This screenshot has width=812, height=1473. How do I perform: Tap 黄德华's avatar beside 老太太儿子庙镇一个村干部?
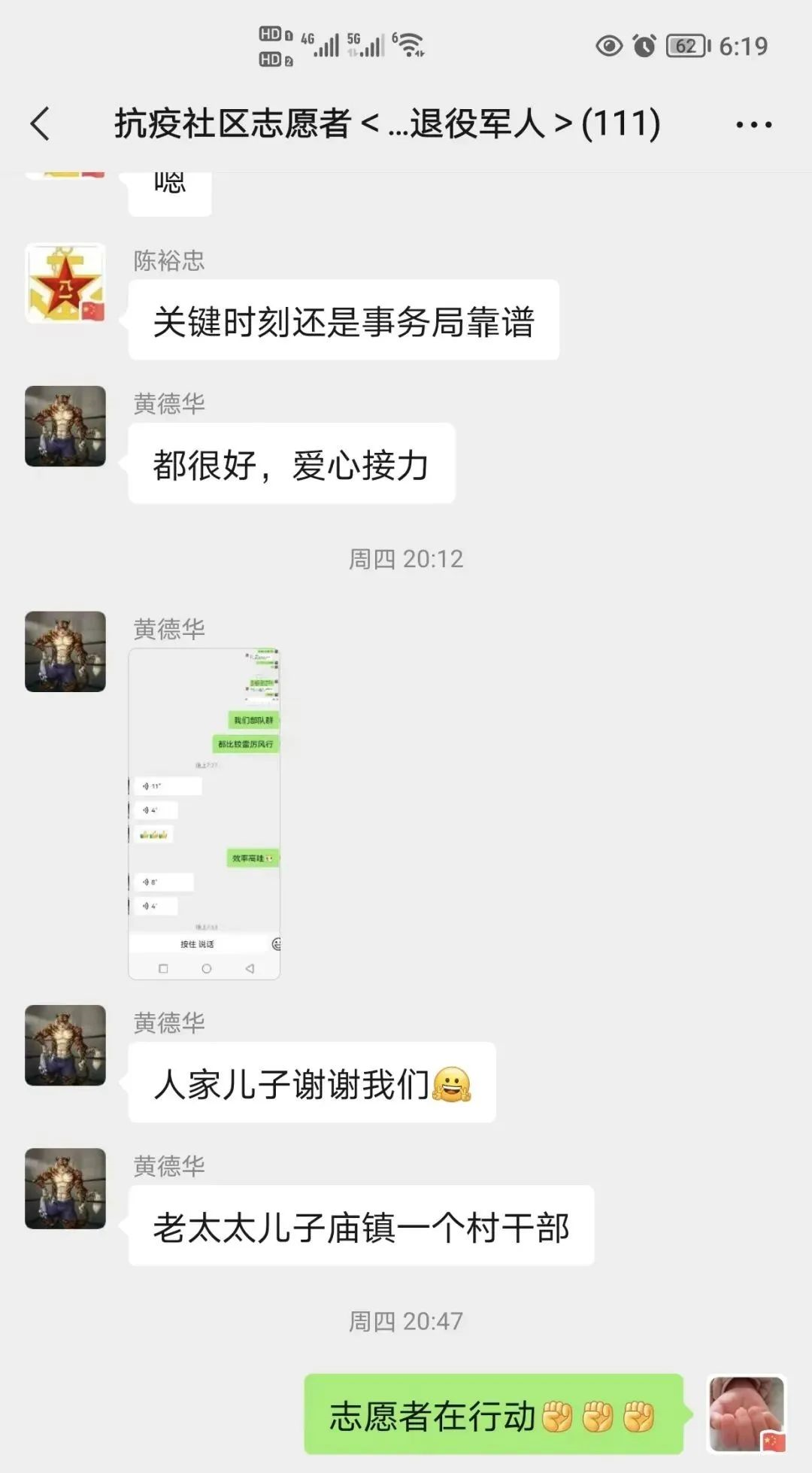point(65,1189)
